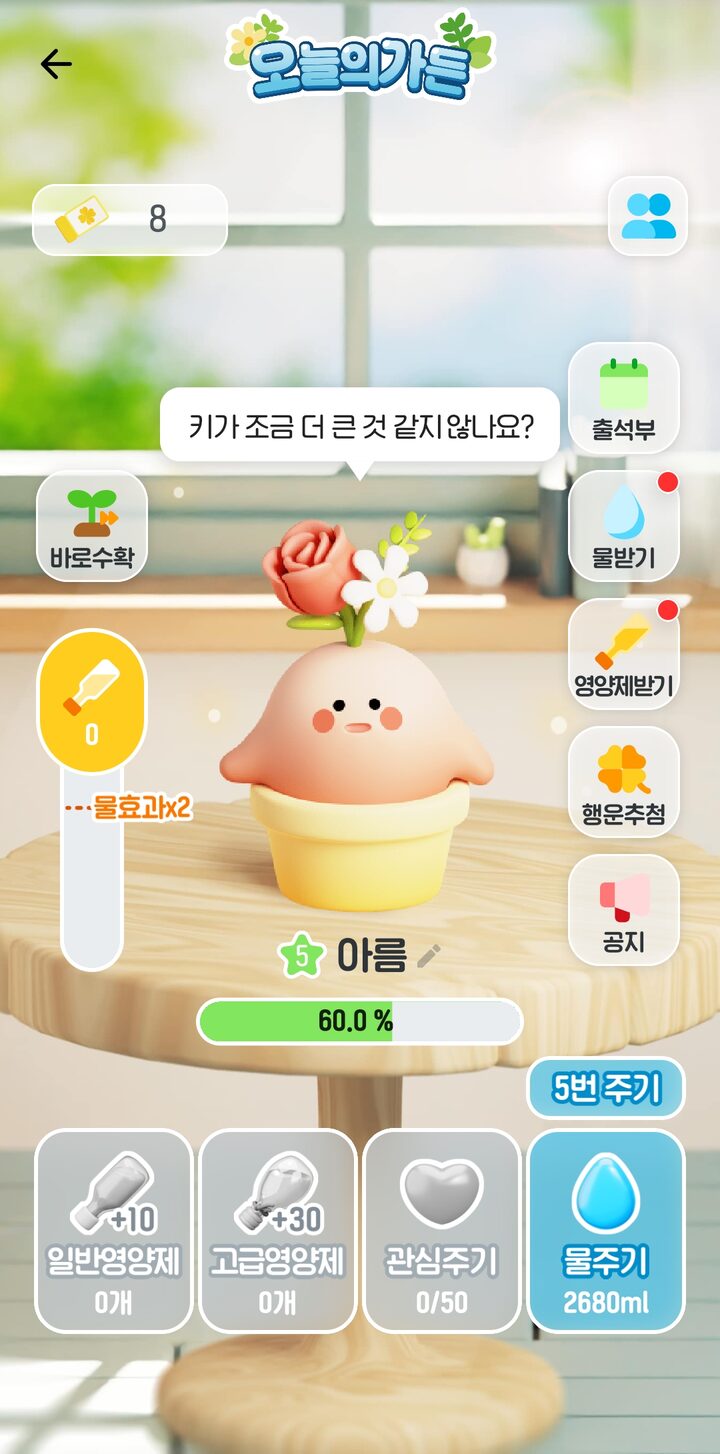Edit the plant name 아름

pyautogui.click(x=429, y=956)
